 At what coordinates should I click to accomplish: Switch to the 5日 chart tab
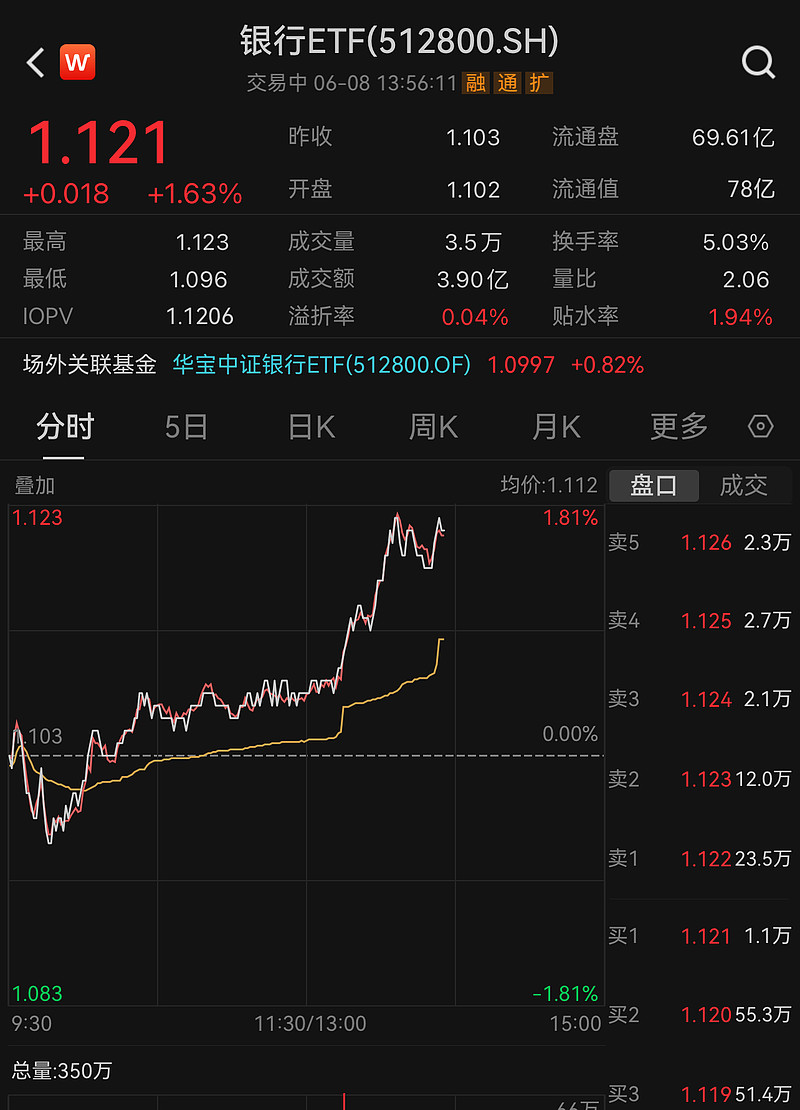click(x=185, y=426)
